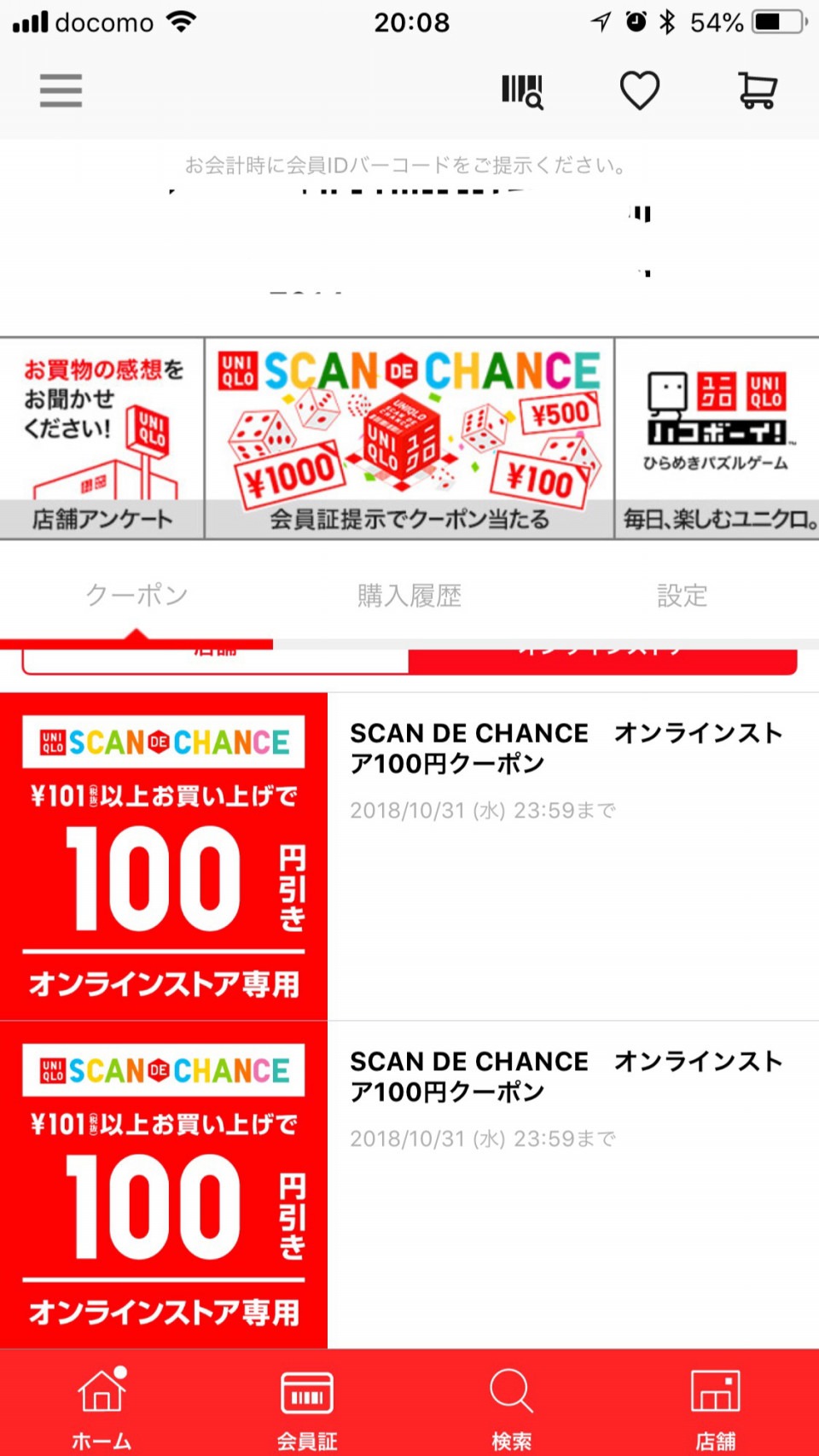The width and height of the screenshot is (819, 1456).
Task: Open the 店舗 store tab
Action: 716,1404
